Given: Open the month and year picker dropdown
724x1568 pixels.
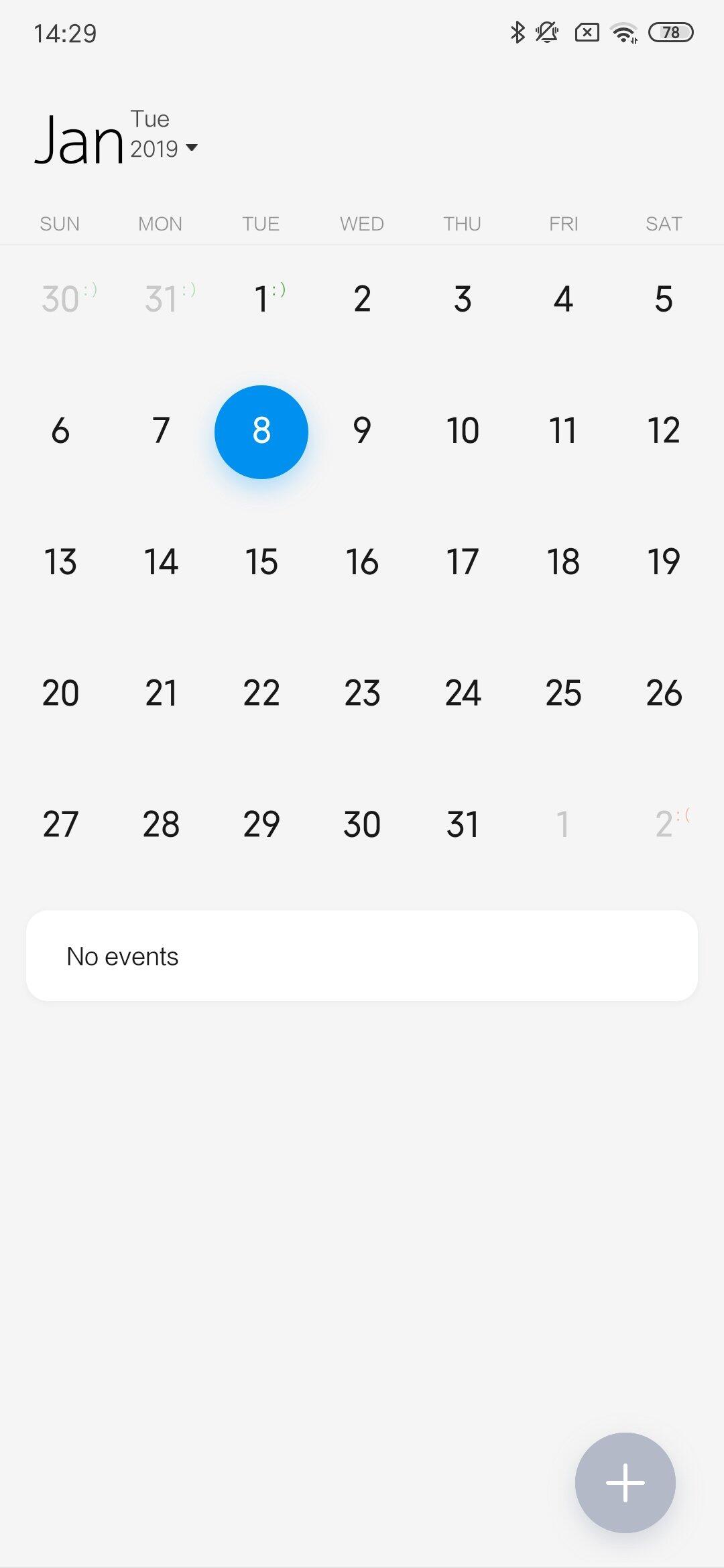Looking at the screenshot, I should (x=191, y=147).
